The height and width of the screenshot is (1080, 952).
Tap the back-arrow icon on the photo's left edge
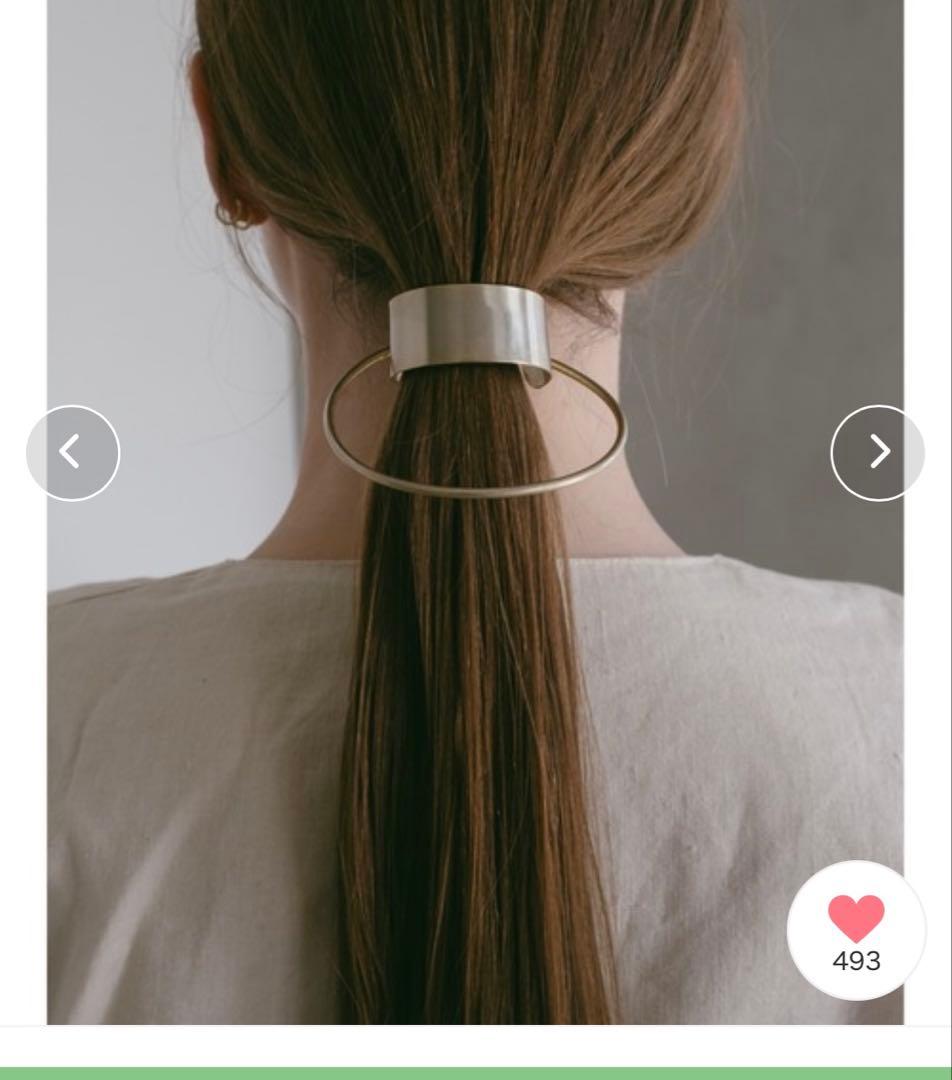pos(72,452)
